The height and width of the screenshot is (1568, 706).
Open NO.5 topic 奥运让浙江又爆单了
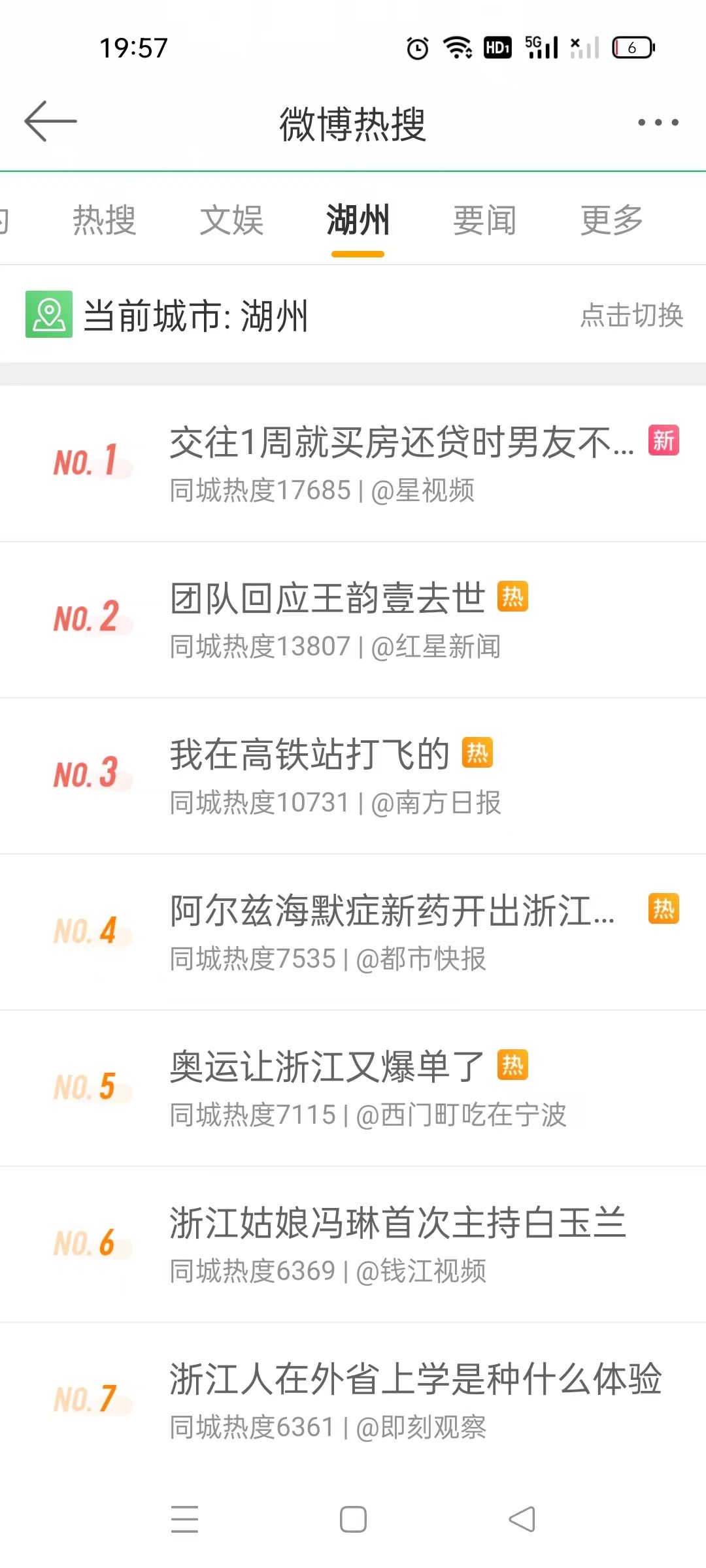[x=353, y=1088]
